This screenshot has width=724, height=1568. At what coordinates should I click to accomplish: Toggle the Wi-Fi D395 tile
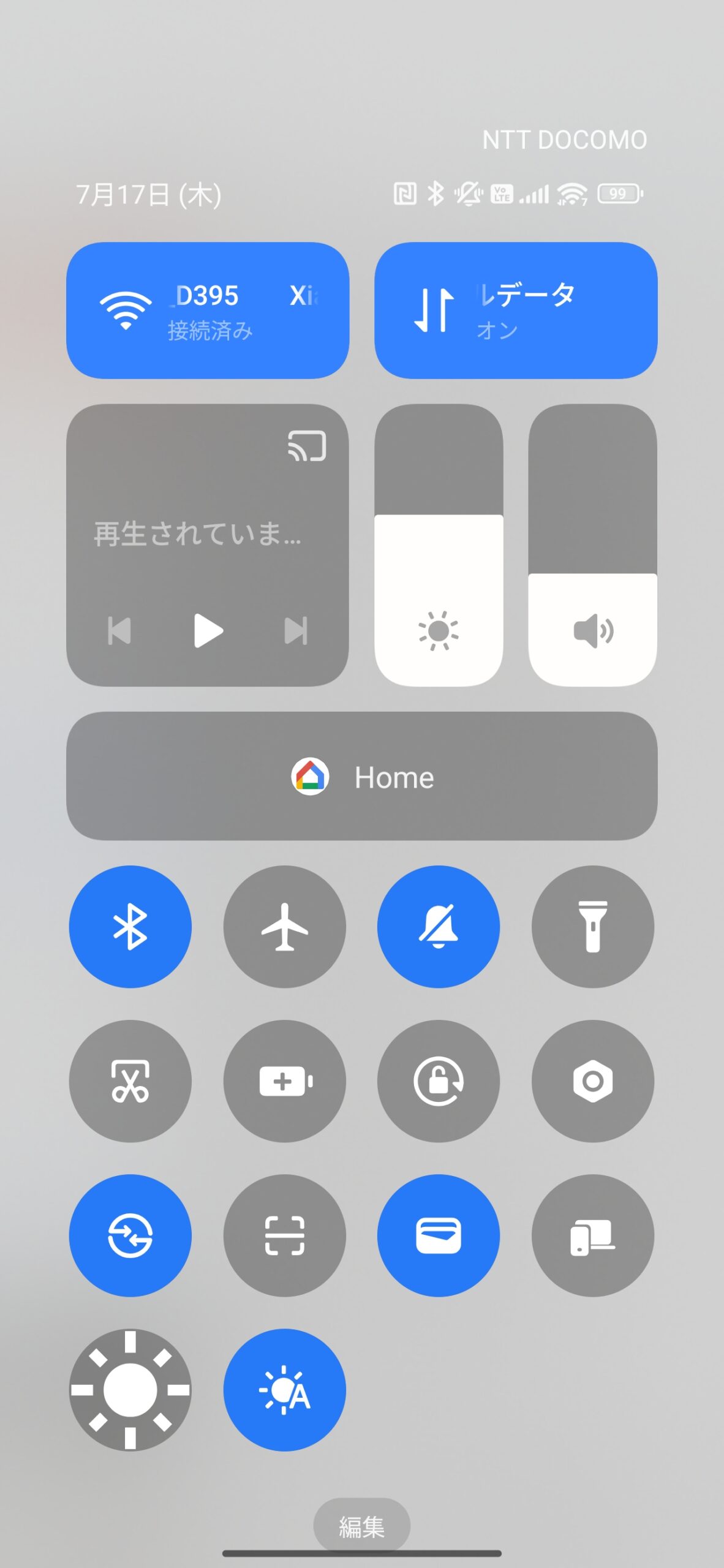click(207, 310)
